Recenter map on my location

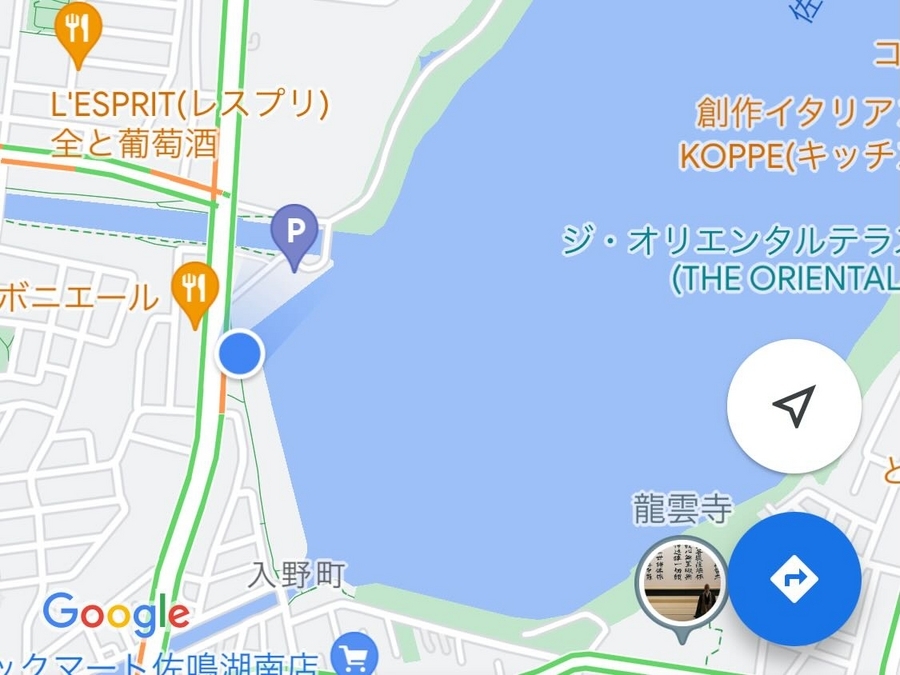(x=794, y=406)
